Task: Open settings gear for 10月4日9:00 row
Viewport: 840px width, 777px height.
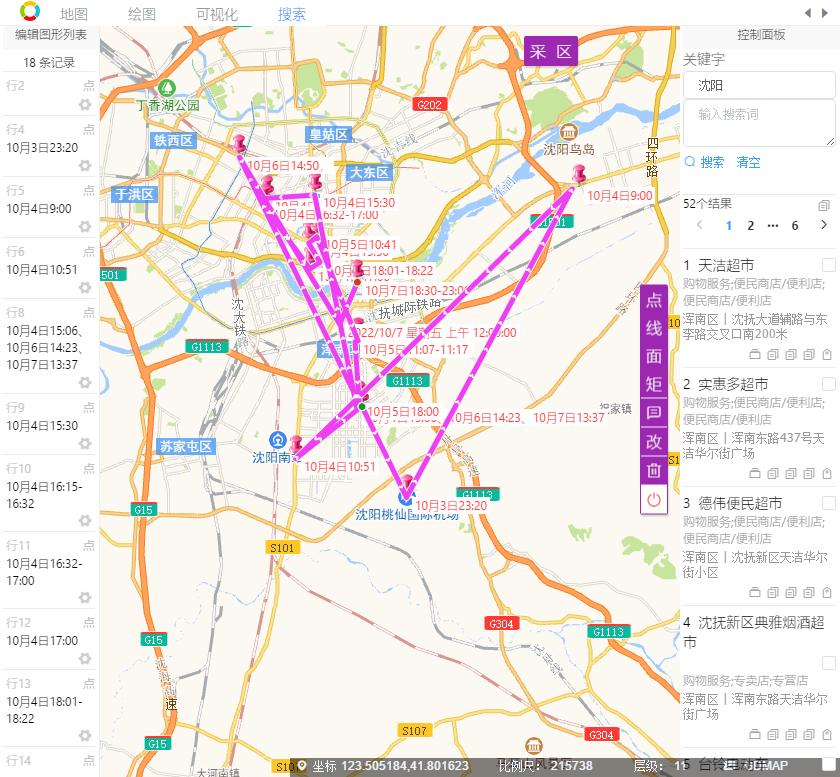Action: [x=85, y=227]
